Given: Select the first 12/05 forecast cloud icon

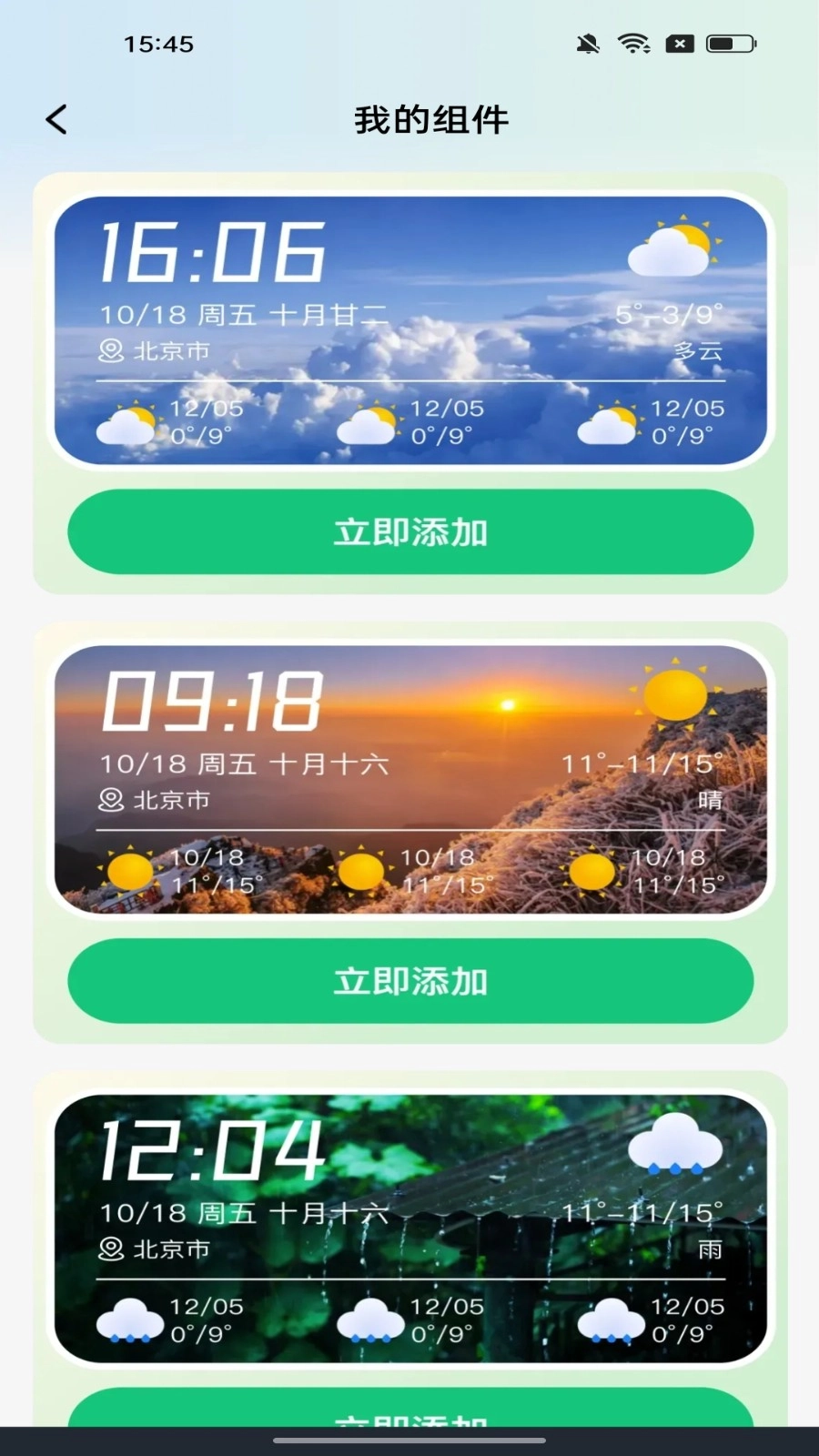Looking at the screenshot, I should click(x=126, y=424).
